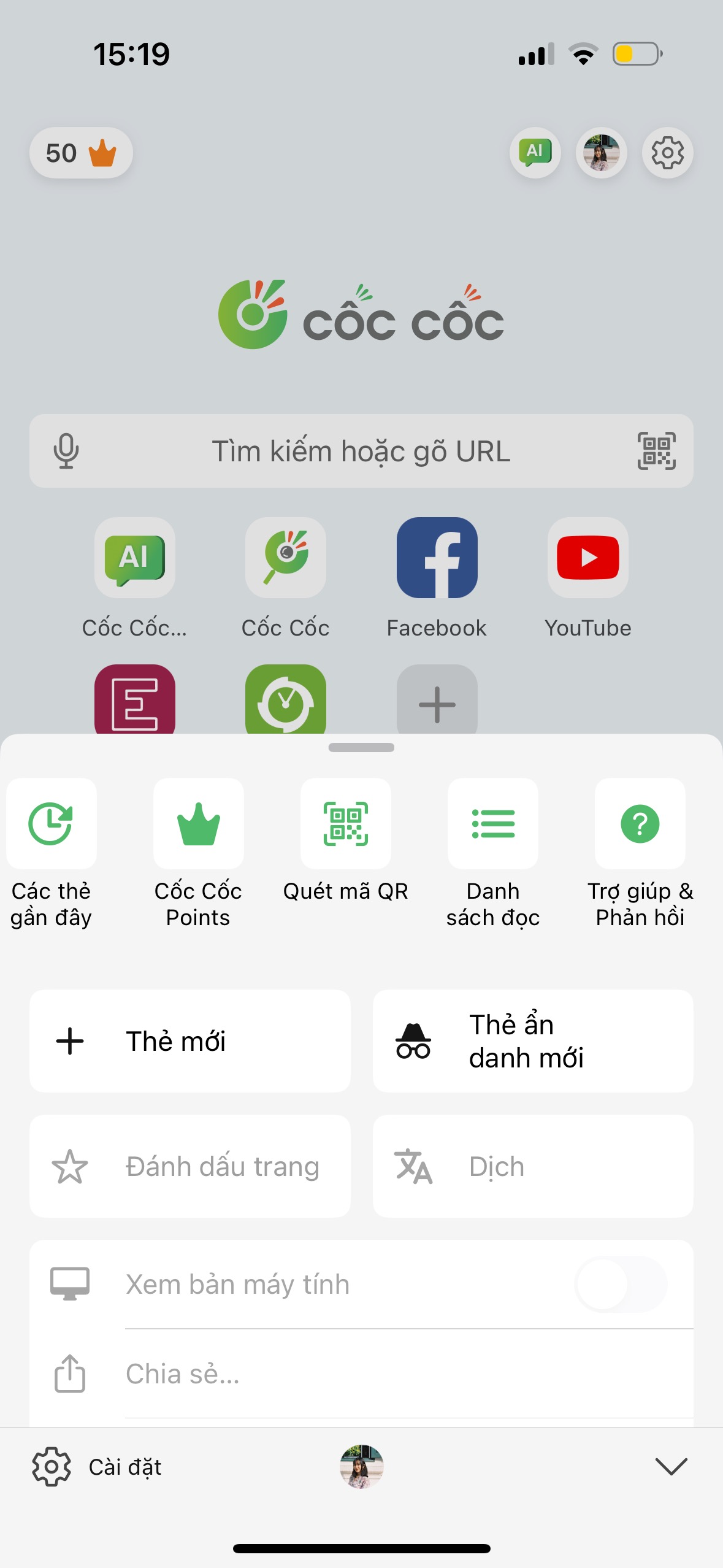
Task: Open the YouTube shortcut
Action: click(x=587, y=558)
